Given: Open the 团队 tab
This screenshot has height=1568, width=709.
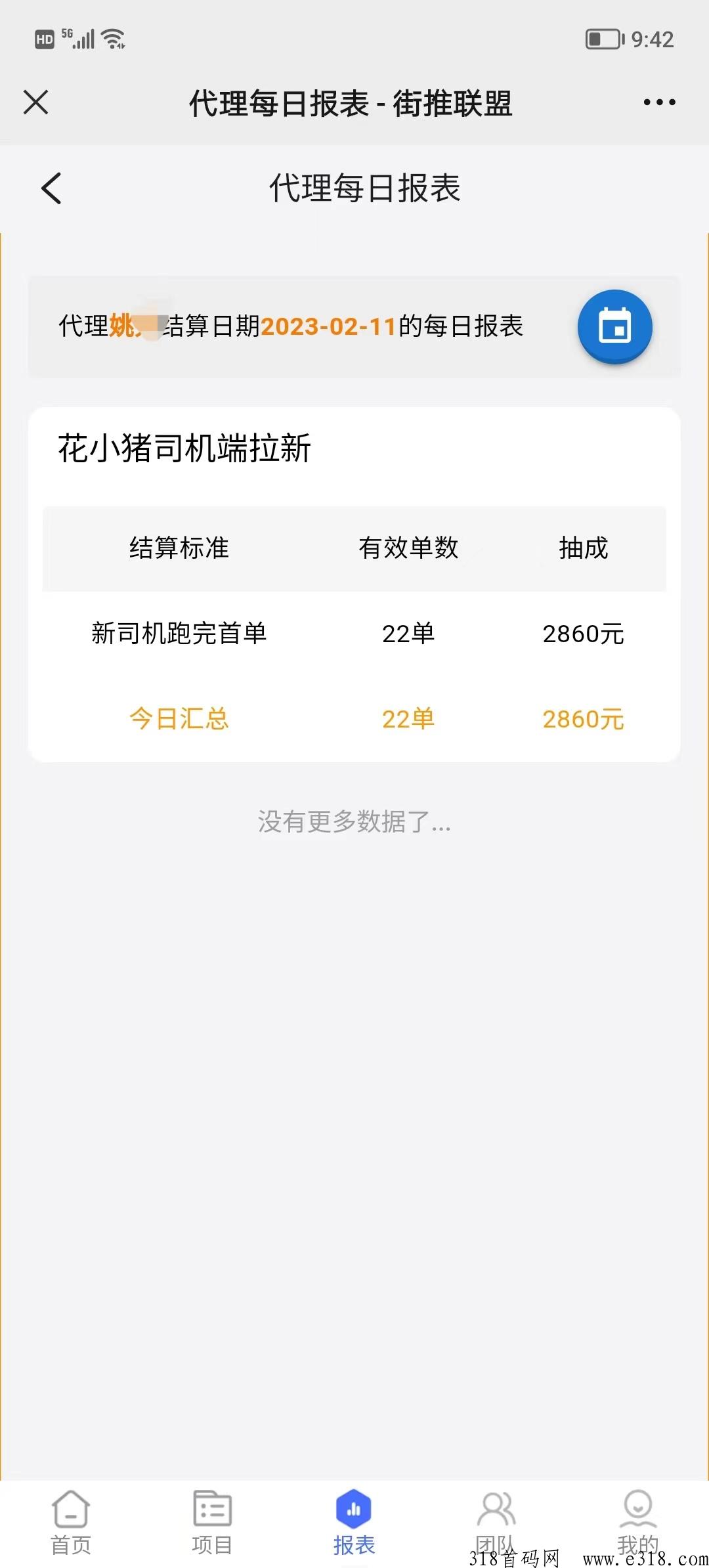Looking at the screenshot, I should [x=496, y=1523].
